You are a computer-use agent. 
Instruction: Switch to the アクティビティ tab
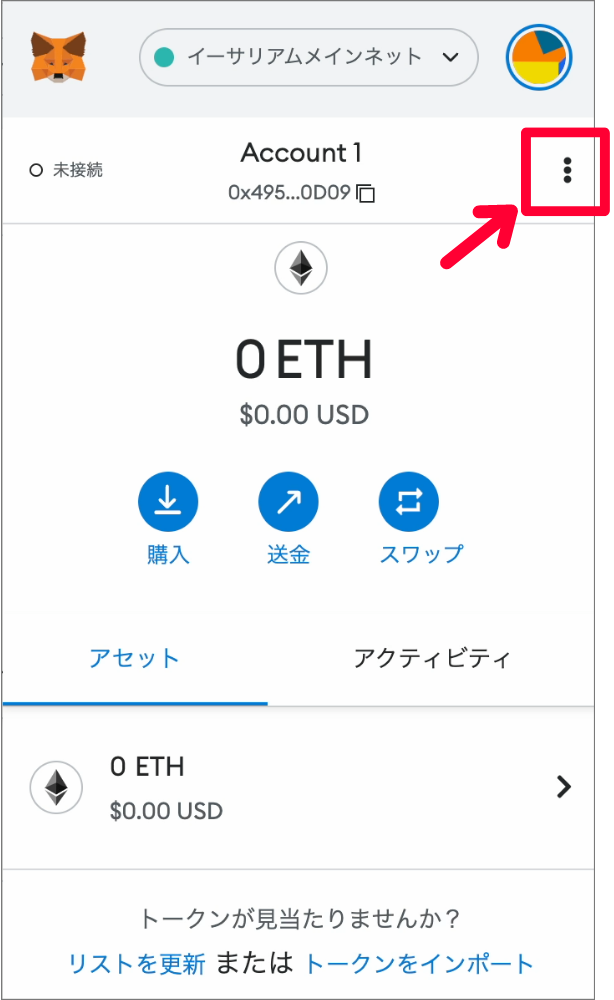click(x=432, y=659)
